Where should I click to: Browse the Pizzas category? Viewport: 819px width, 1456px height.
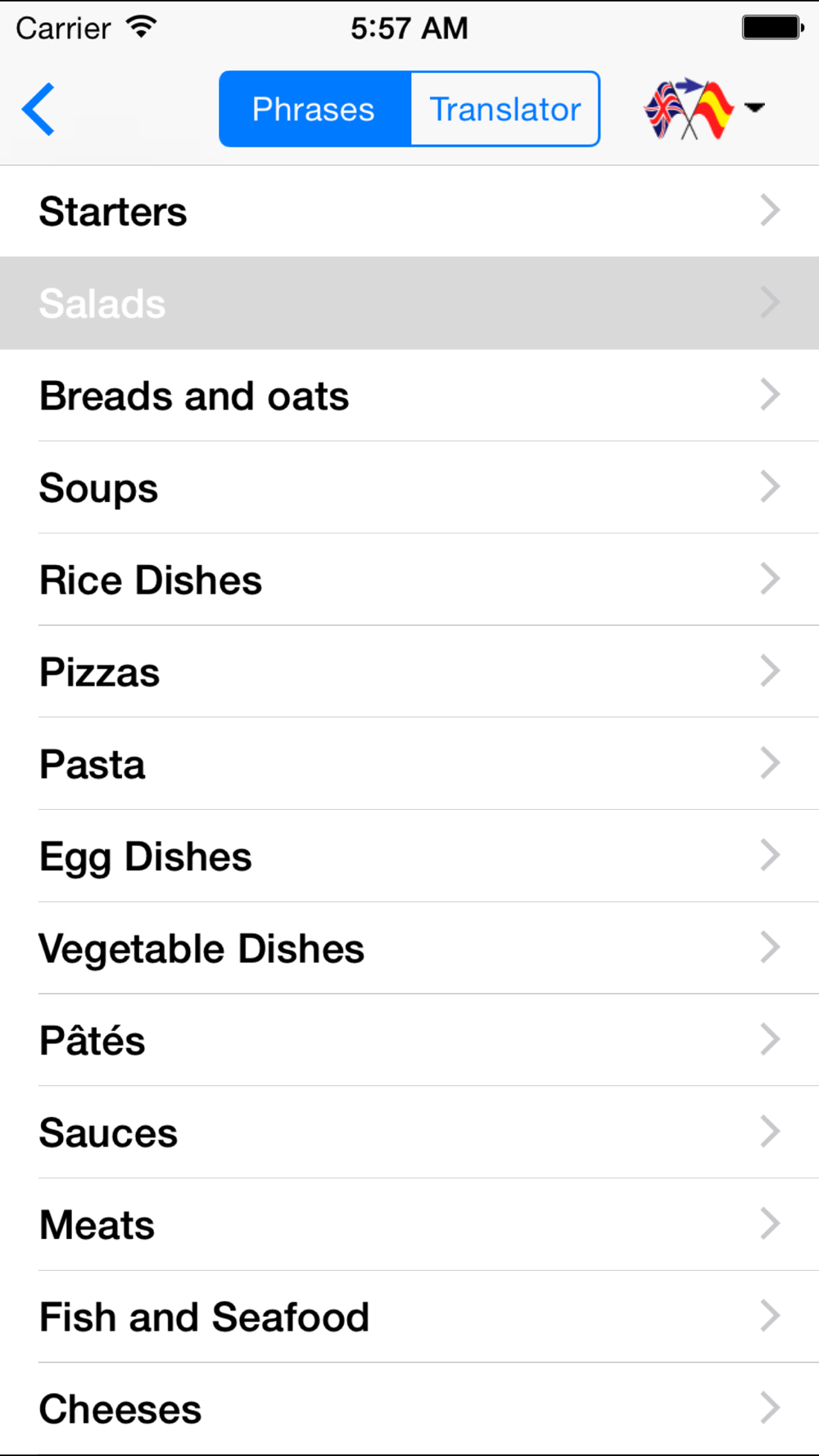pyautogui.click(x=409, y=672)
